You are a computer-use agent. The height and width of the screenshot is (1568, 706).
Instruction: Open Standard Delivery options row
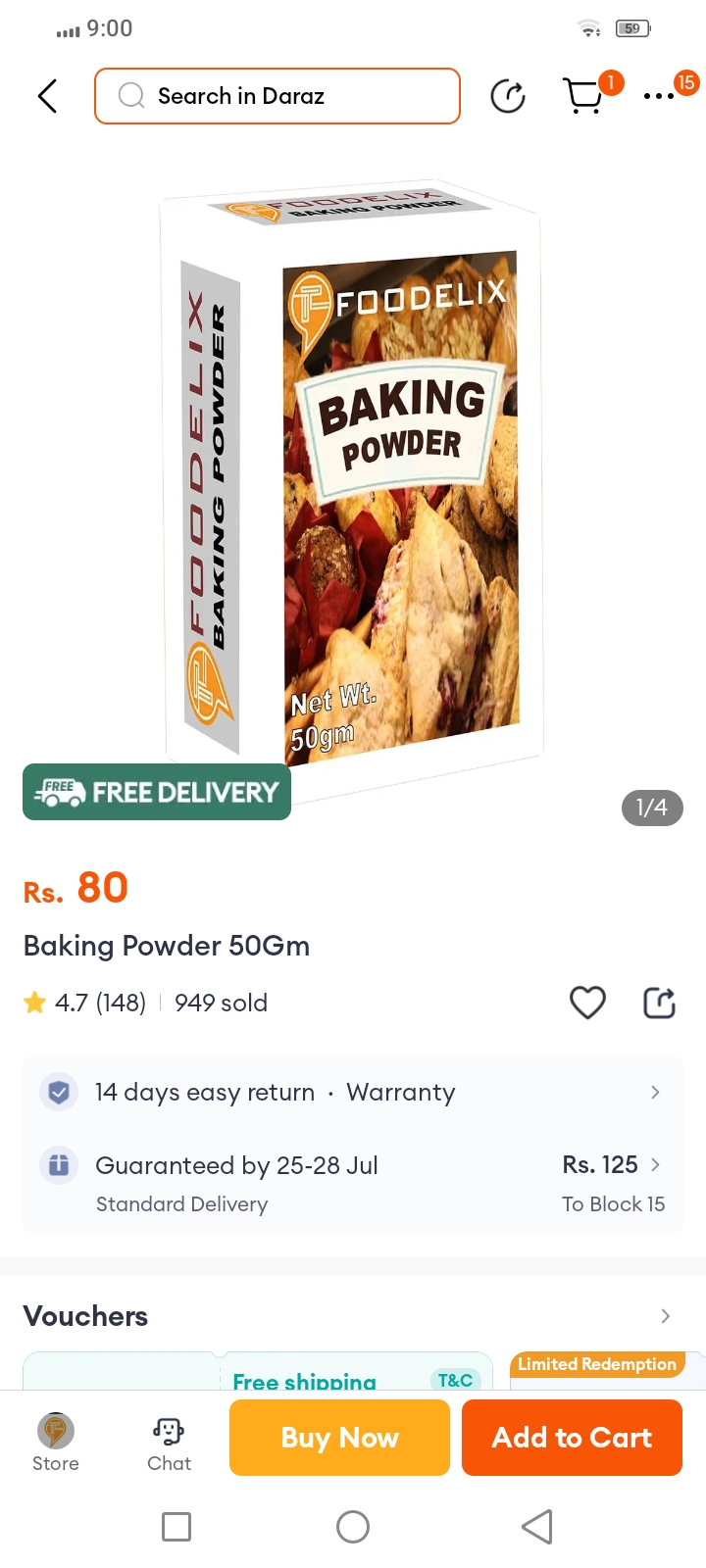click(x=353, y=1183)
